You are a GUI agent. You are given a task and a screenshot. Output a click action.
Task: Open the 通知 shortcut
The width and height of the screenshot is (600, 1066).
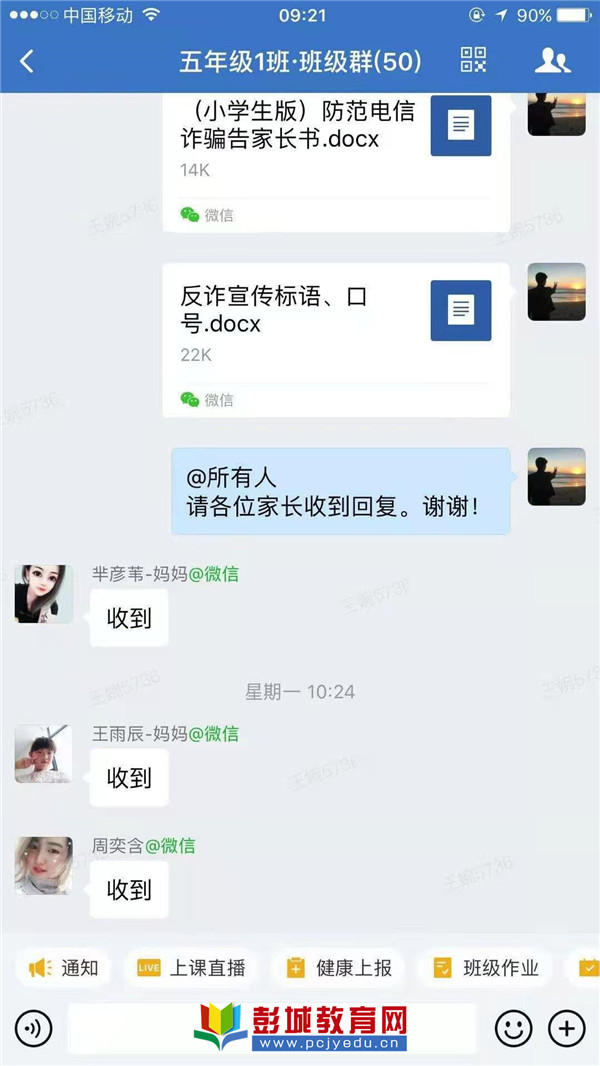65,968
